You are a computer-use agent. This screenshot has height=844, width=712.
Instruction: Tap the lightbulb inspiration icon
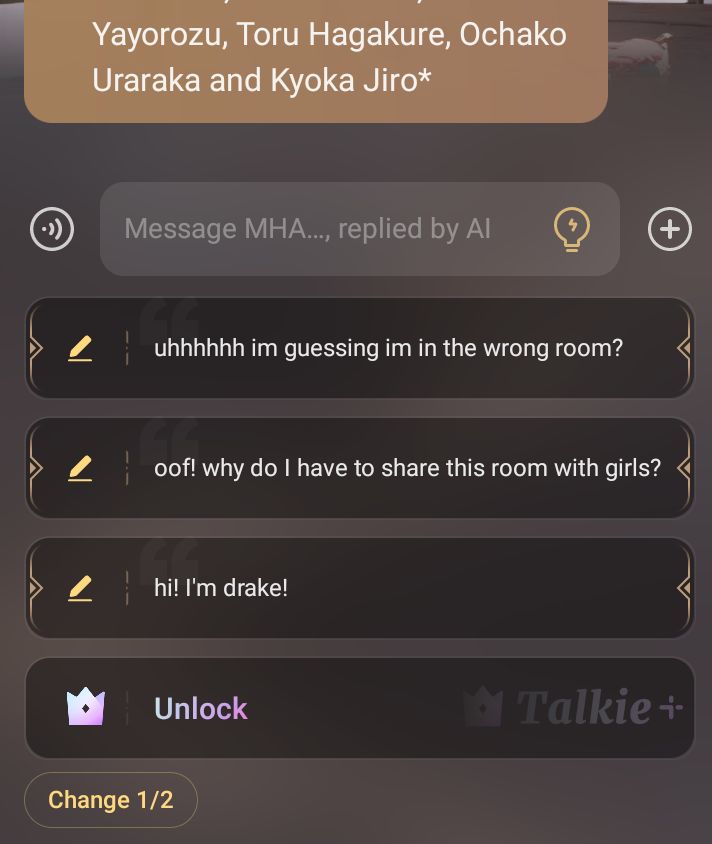click(571, 229)
